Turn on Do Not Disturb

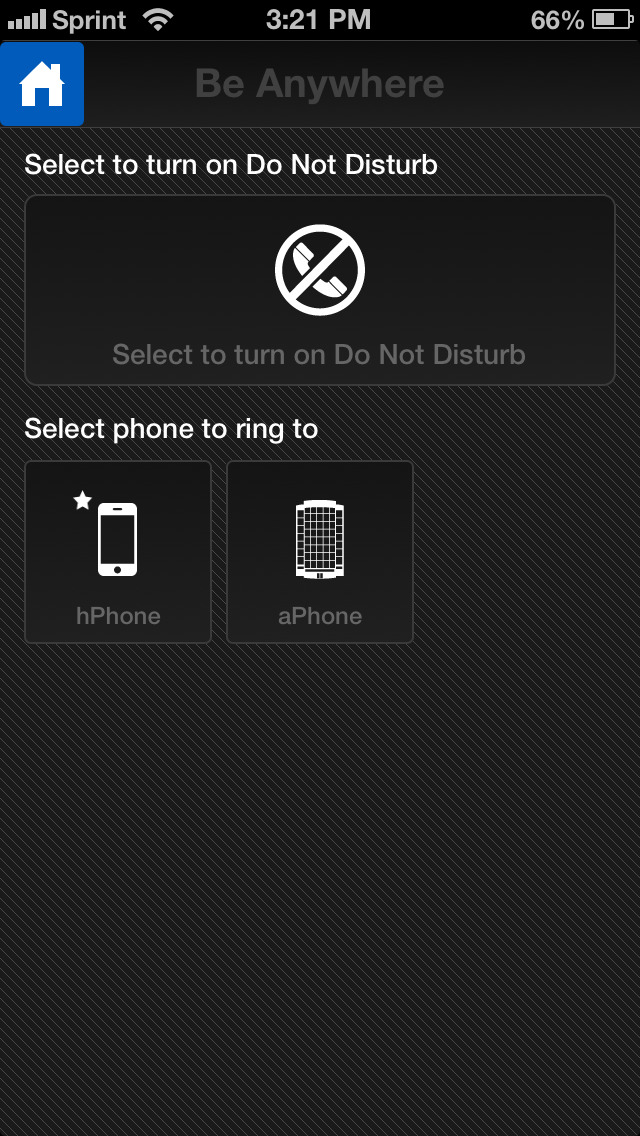(x=320, y=290)
